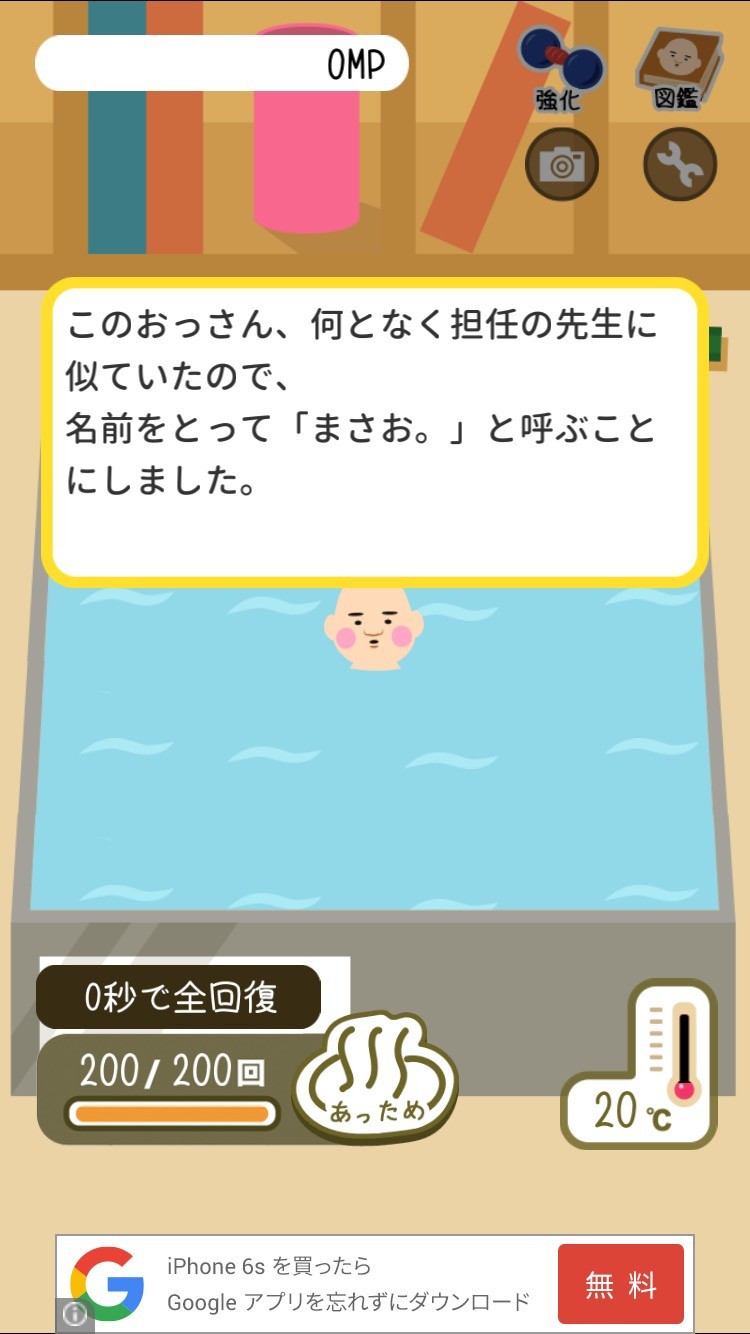The width and height of the screenshot is (750, 1334).
Task: Open the ad info icon
Action: coord(75,1314)
